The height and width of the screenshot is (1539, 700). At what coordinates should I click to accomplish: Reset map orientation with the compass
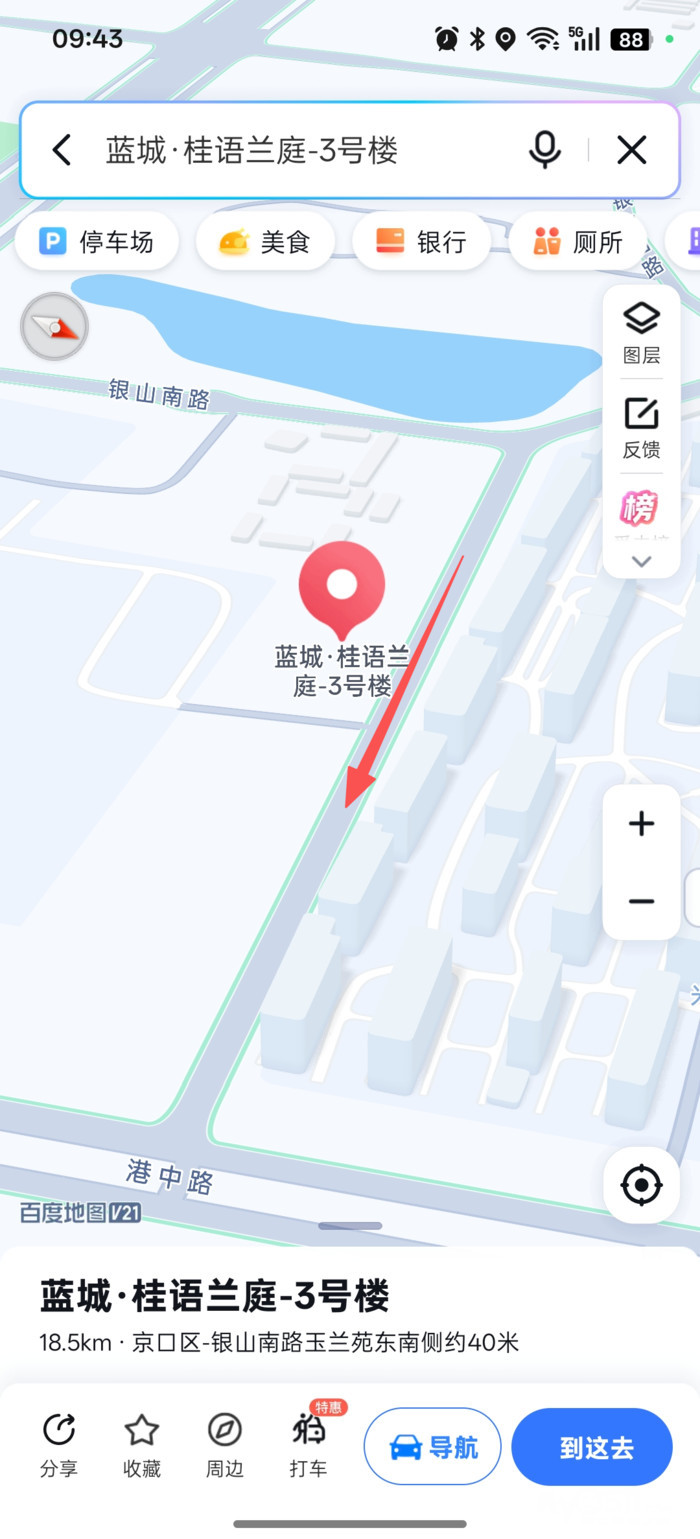(x=55, y=326)
